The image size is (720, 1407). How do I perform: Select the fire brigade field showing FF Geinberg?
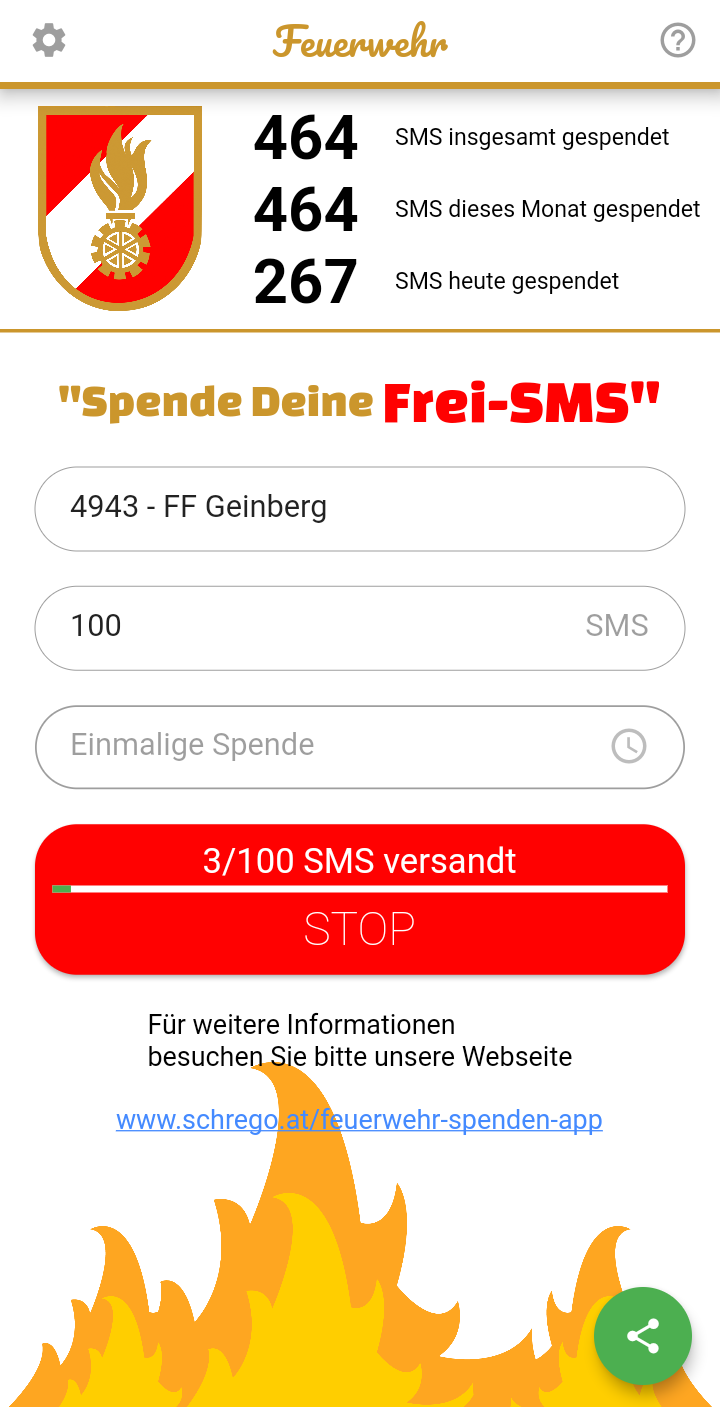pos(360,508)
